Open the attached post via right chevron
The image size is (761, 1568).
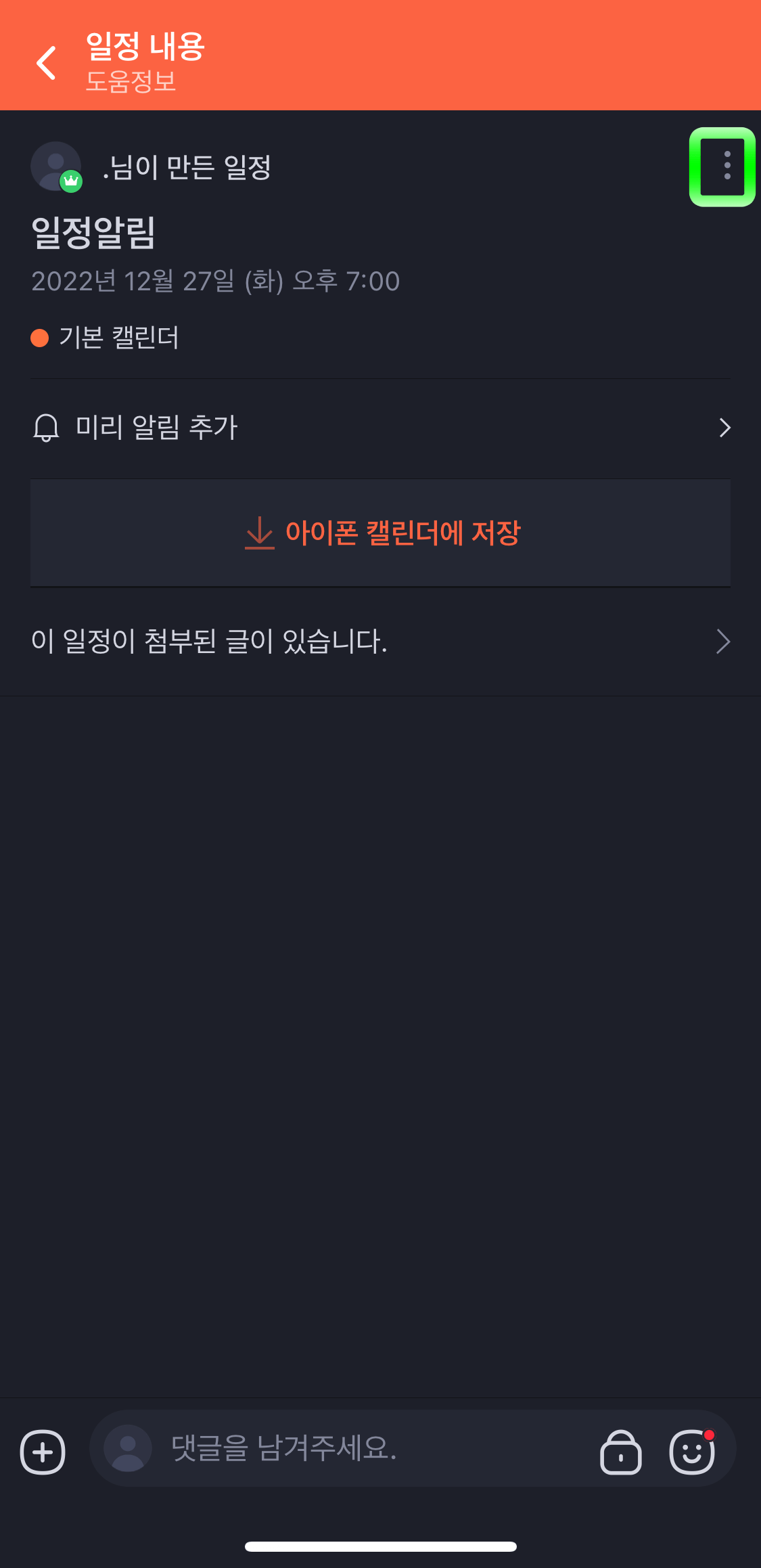(x=724, y=642)
